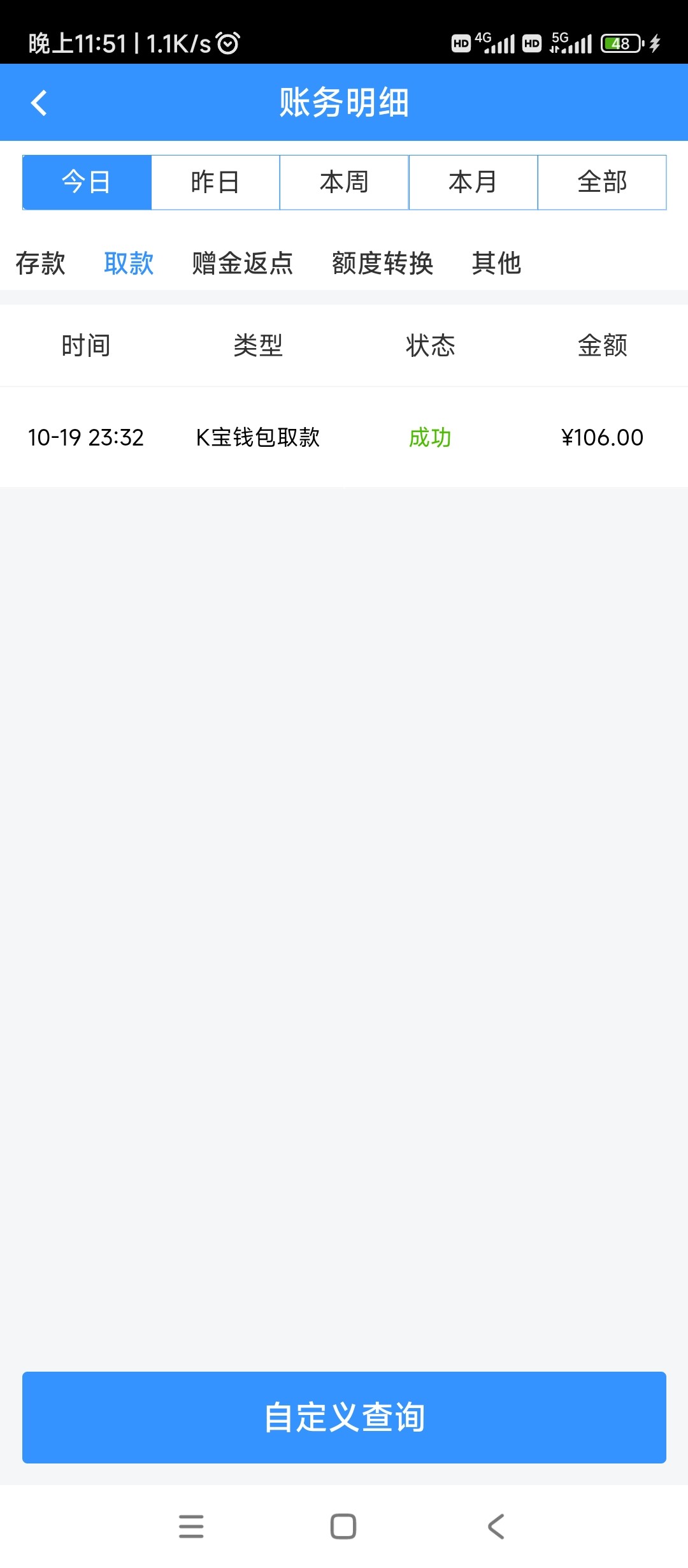This screenshot has height=1568, width=688.
Task: Sort records by the 时间 column header
Action: [87, 345]
